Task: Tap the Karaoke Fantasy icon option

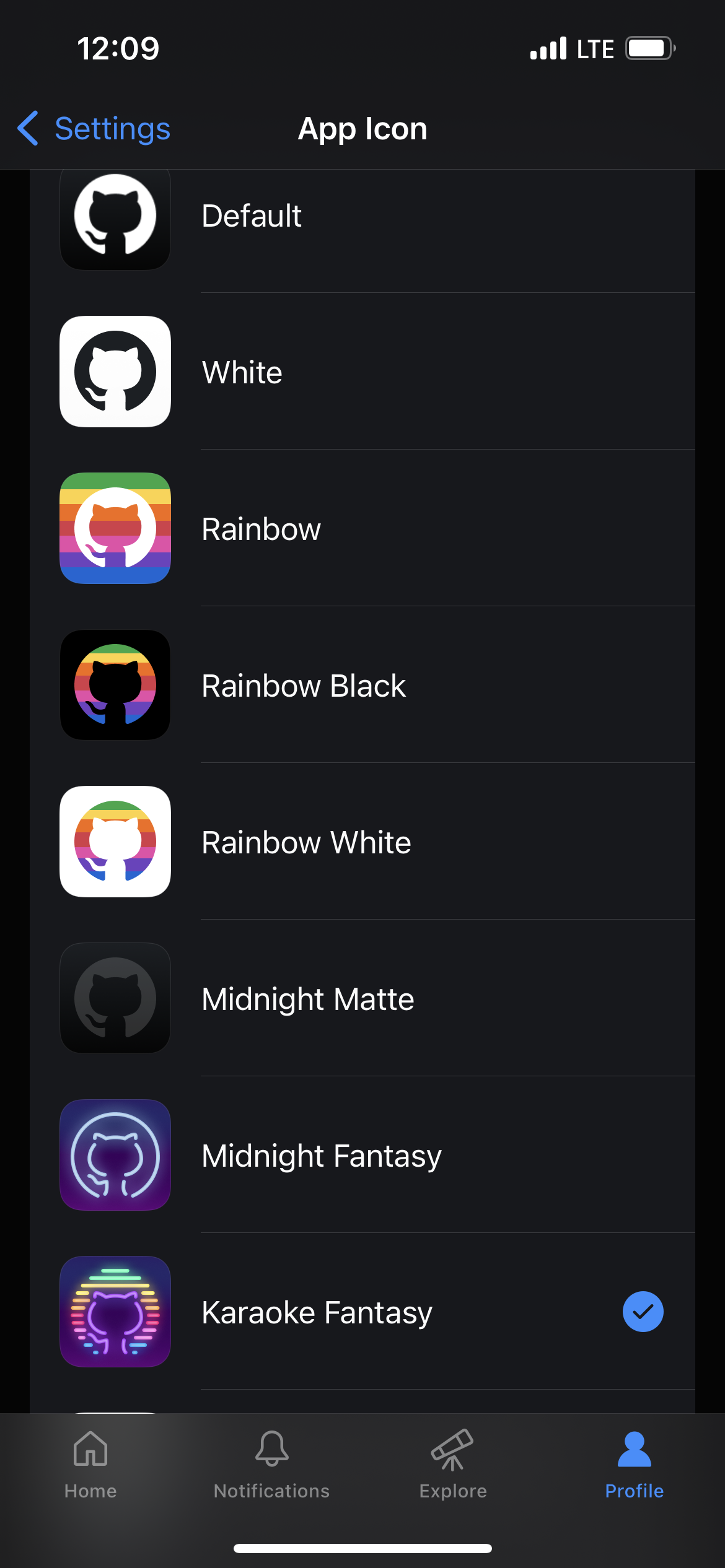Action: coord(362,1312)
